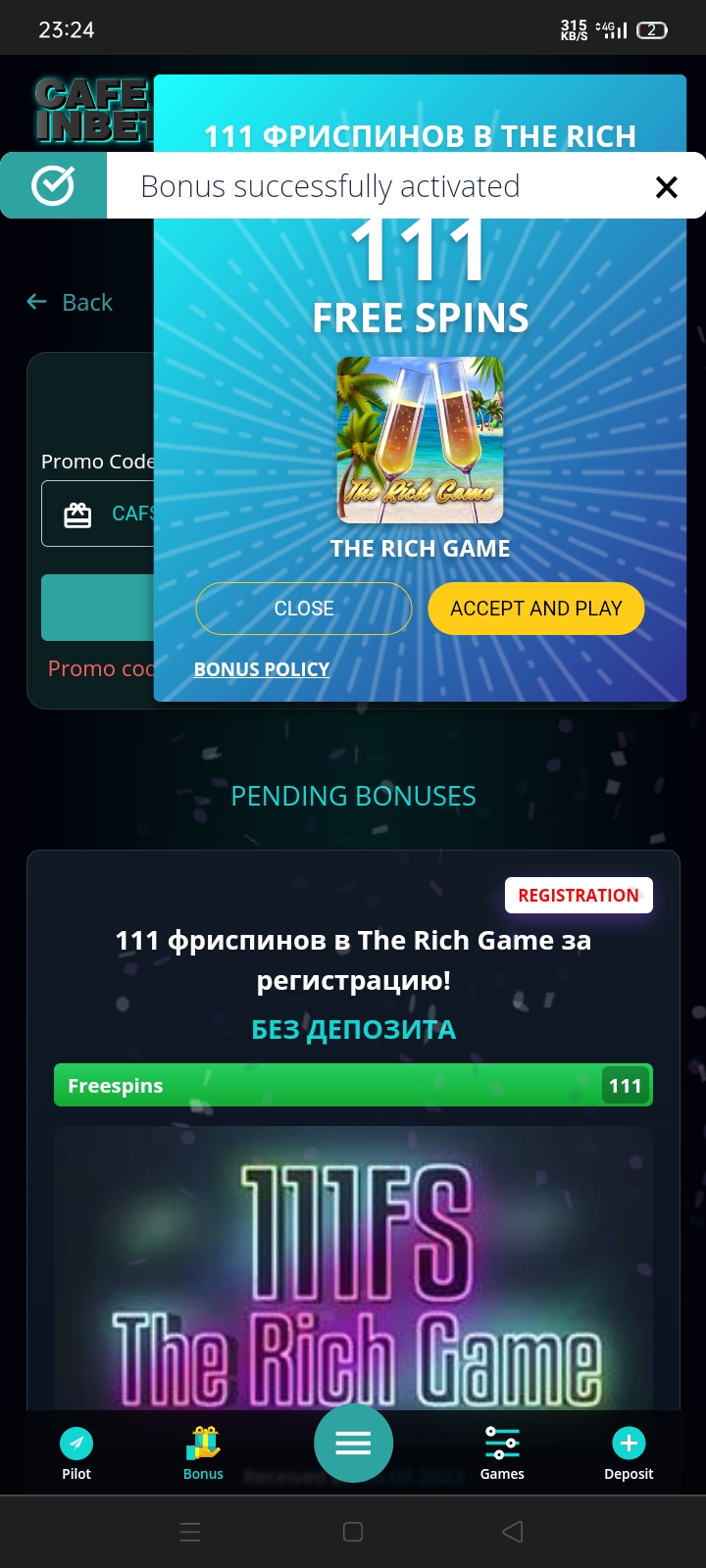Switch to the Bonus tab
This screenshot has width=706, height=1568.
(x=203, y=1453)
